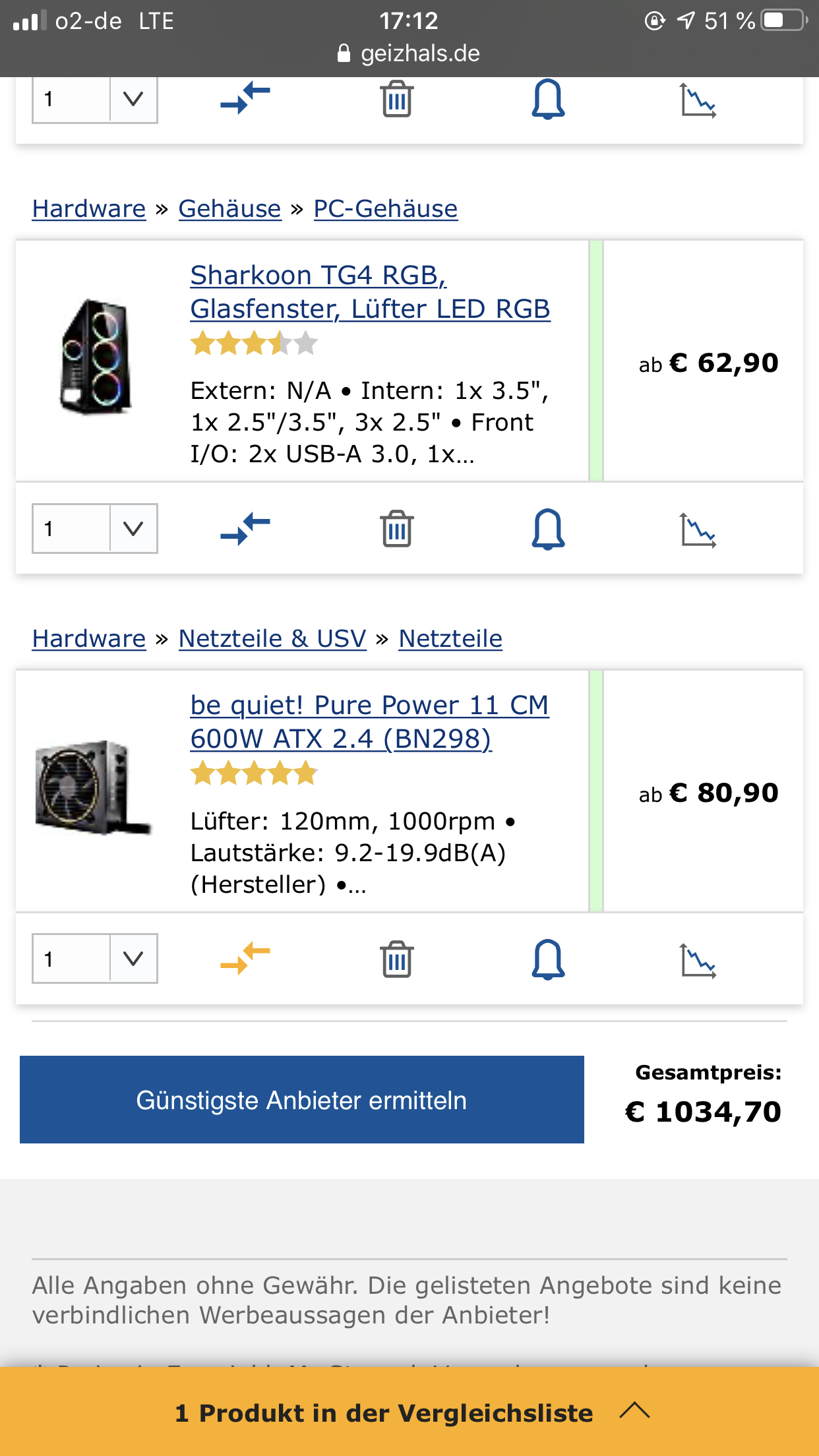819x1456 pixels.
Task: Open quantity dropdown for be quiet! power supply
Action: point(95,958)
